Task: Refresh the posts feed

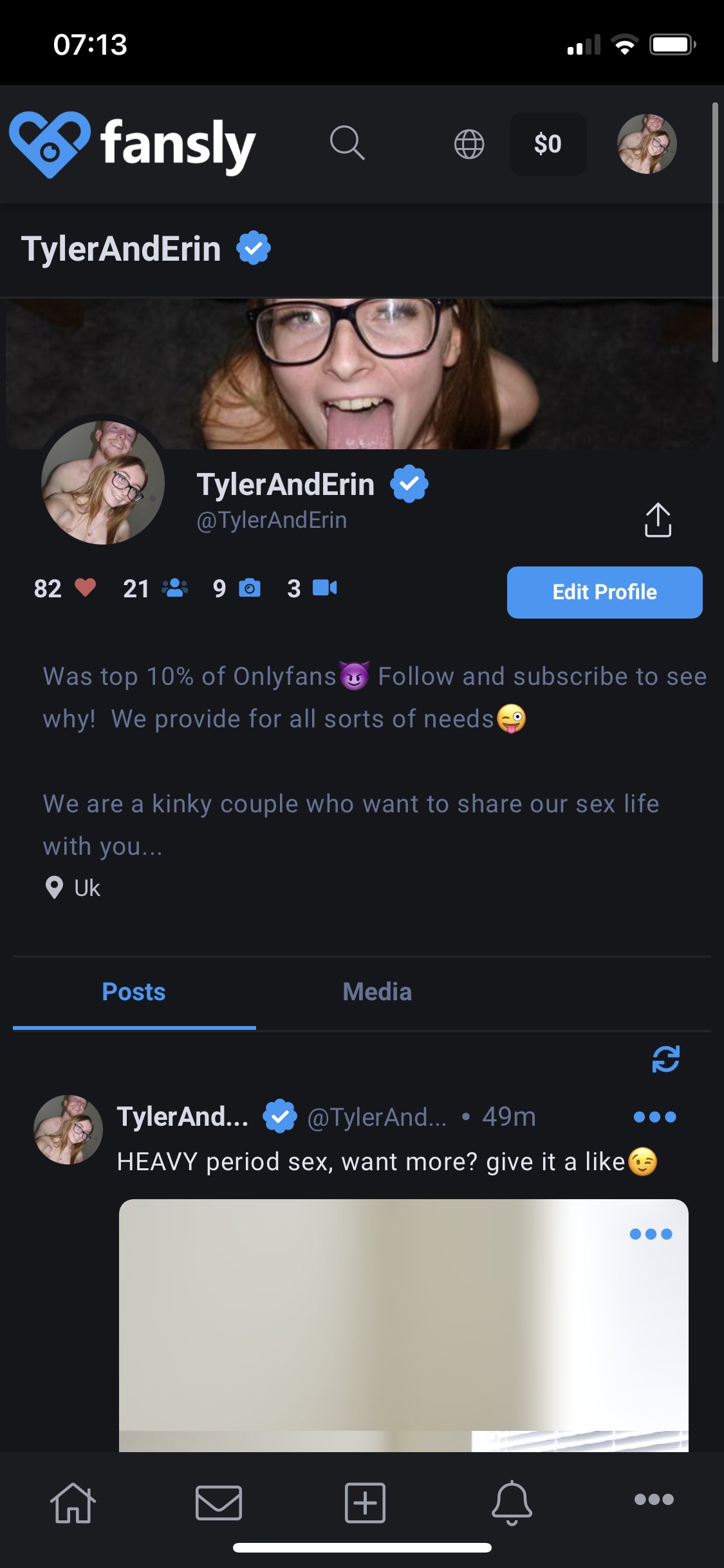Action: click(x=665, y=1059)
